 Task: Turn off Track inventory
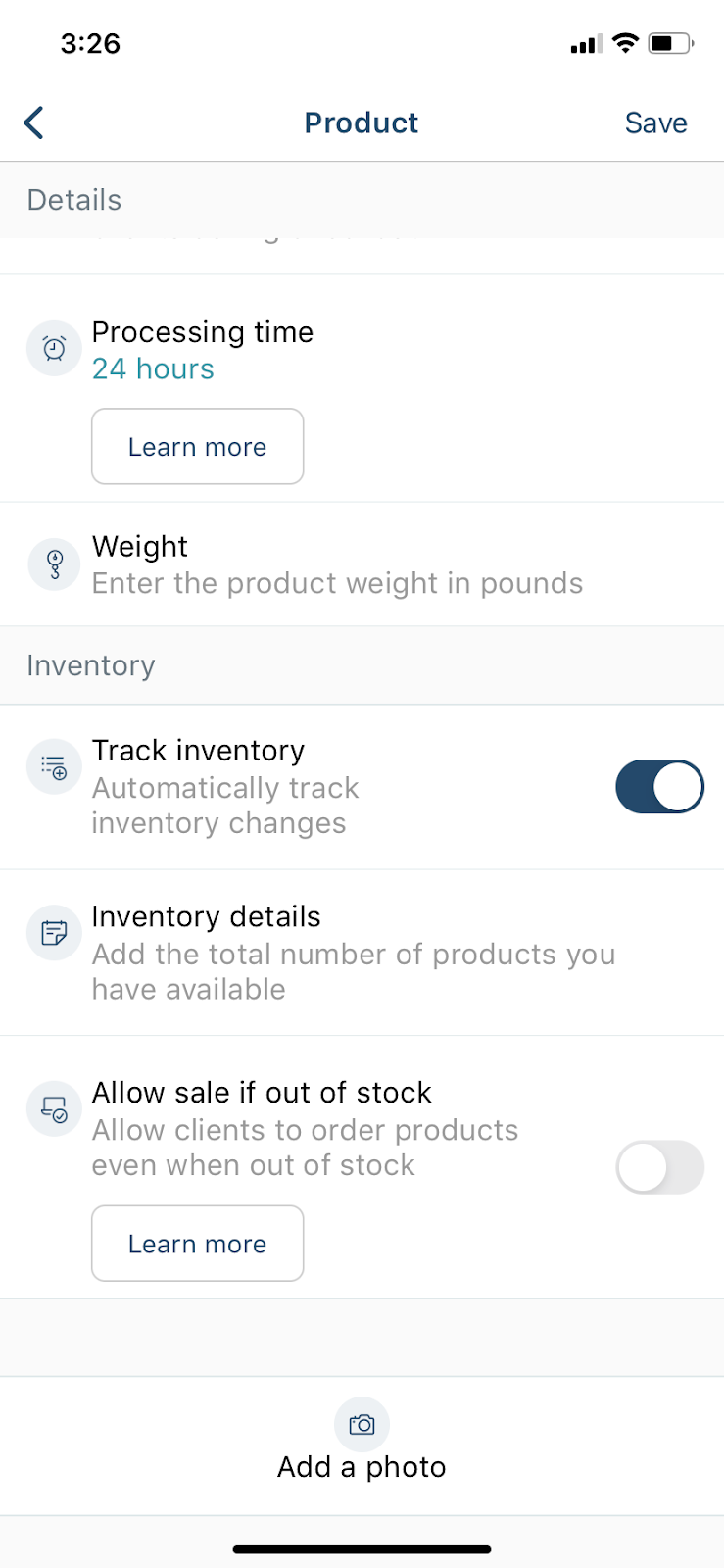pyautogui.click(x=659, y=787)
